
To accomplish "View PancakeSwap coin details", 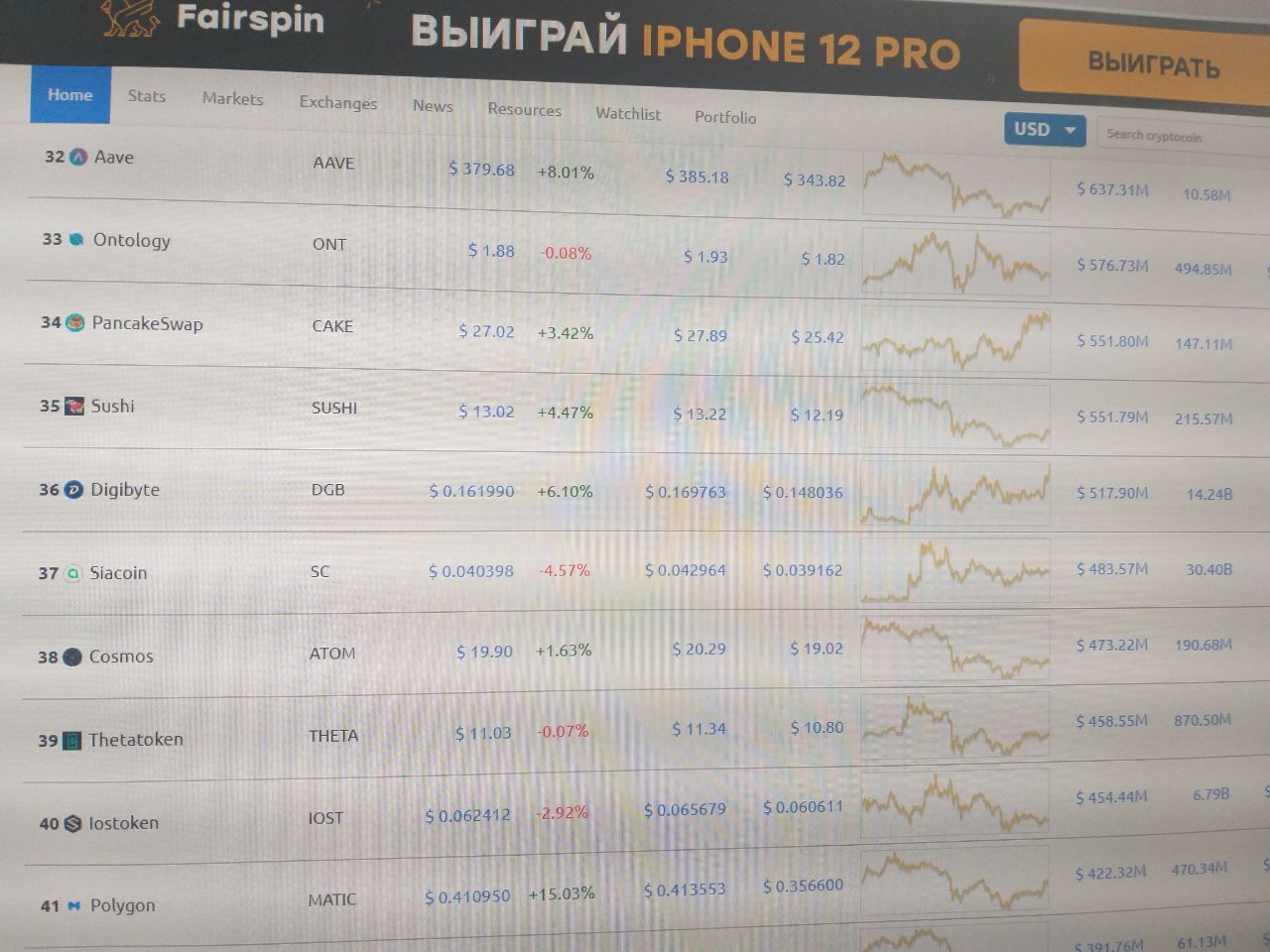I will point(147,323).
